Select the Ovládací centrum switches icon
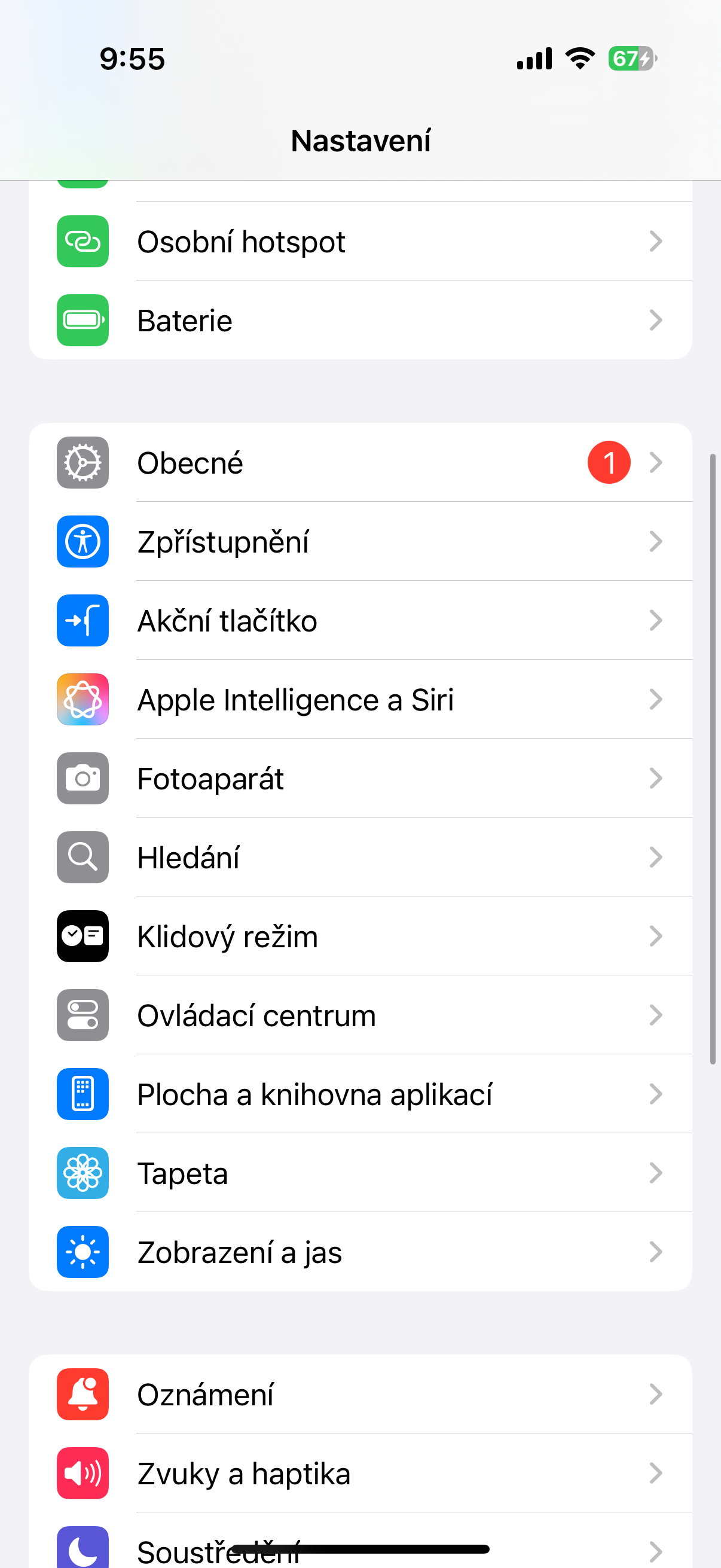Viewport: 721px width, 1568px height. pos(83,1015)
